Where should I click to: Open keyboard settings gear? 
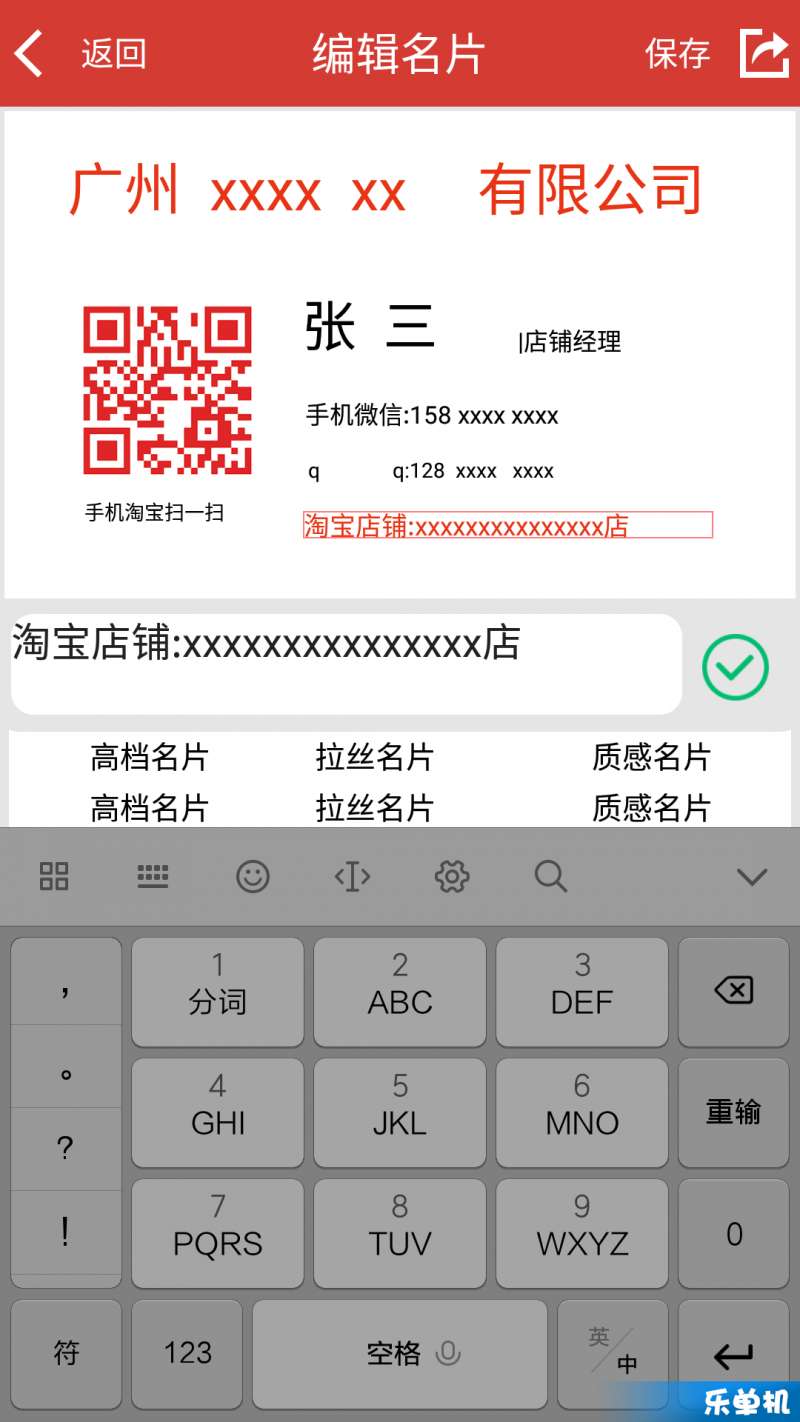pyautogui.click(x=452, y=877)
